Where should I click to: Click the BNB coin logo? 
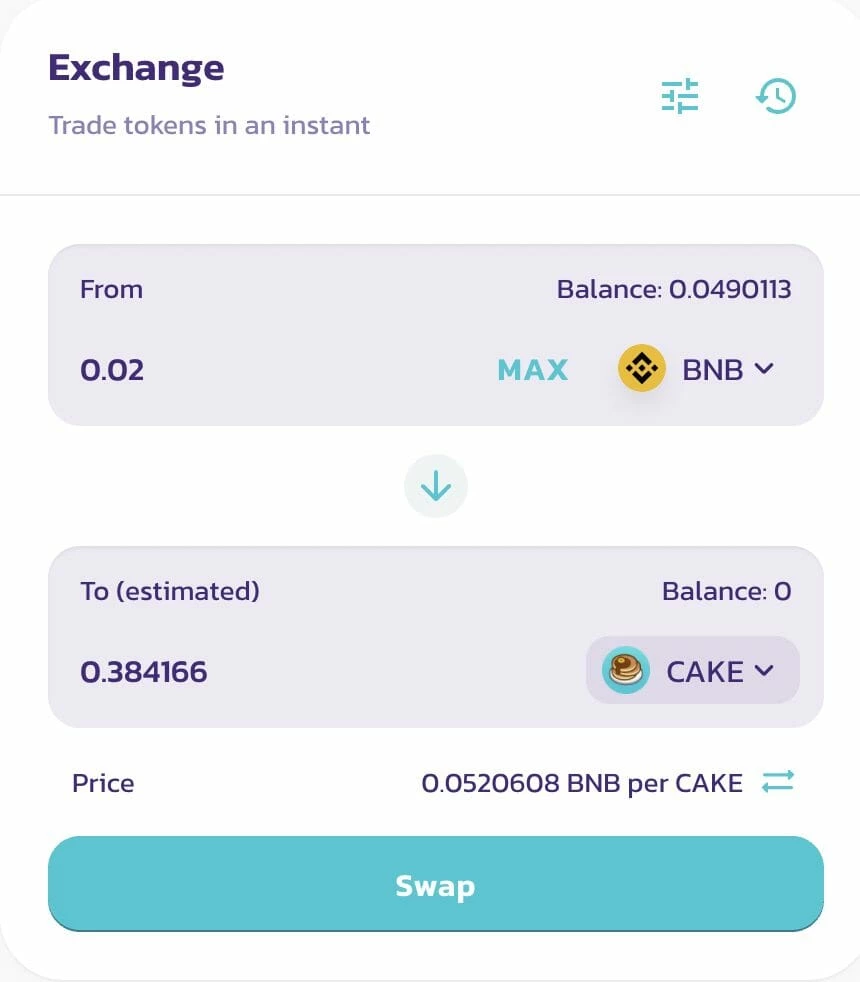pyautogui.click(x=641, y=369)
